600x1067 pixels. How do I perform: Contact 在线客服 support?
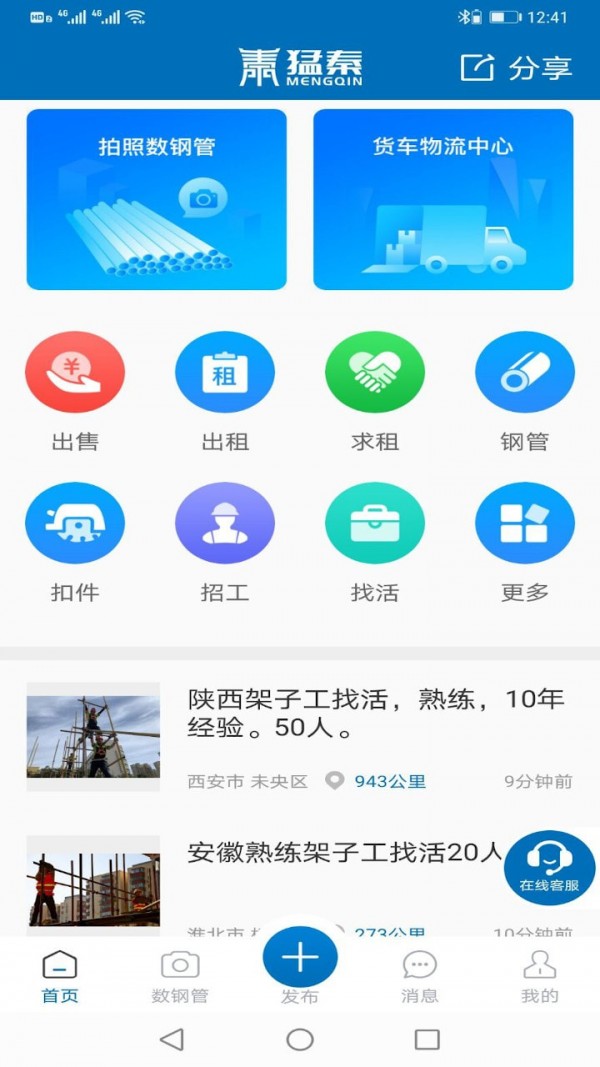tap(549, 866)
